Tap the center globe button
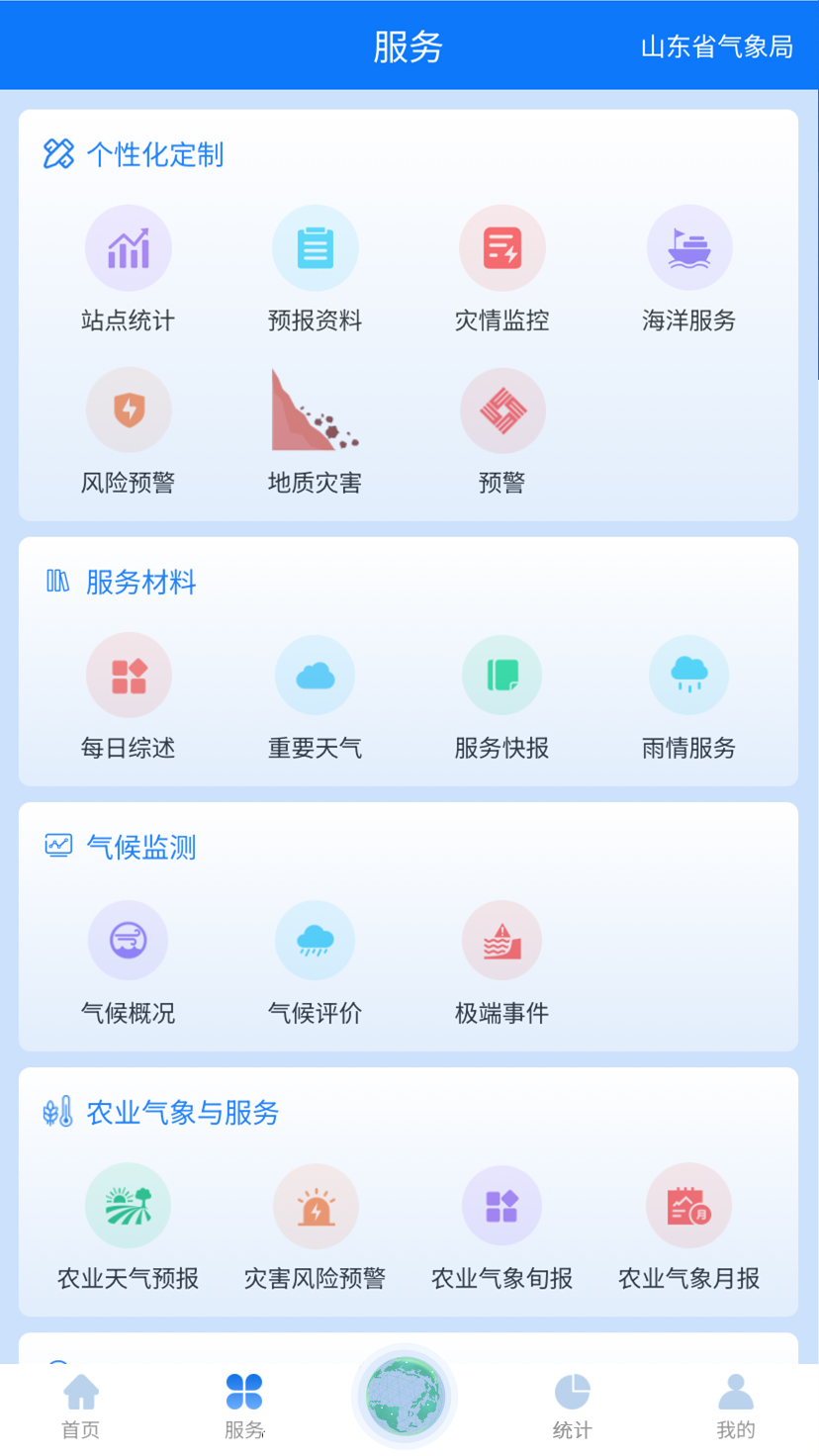The height and width of the screenshot is (1456, 819). pos(405,1397)
